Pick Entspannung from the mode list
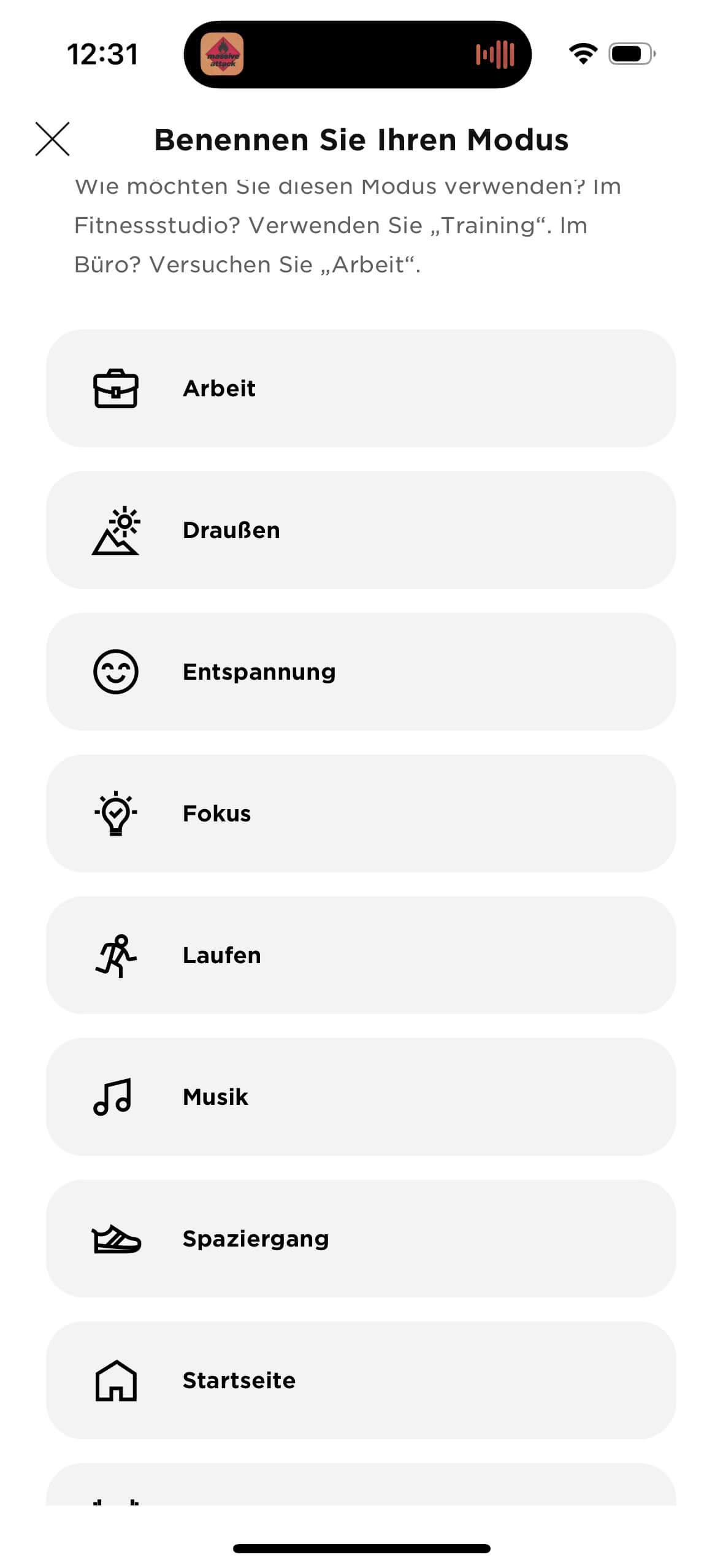Viewport: 723px width, 1568px height. tap(361, 672)
